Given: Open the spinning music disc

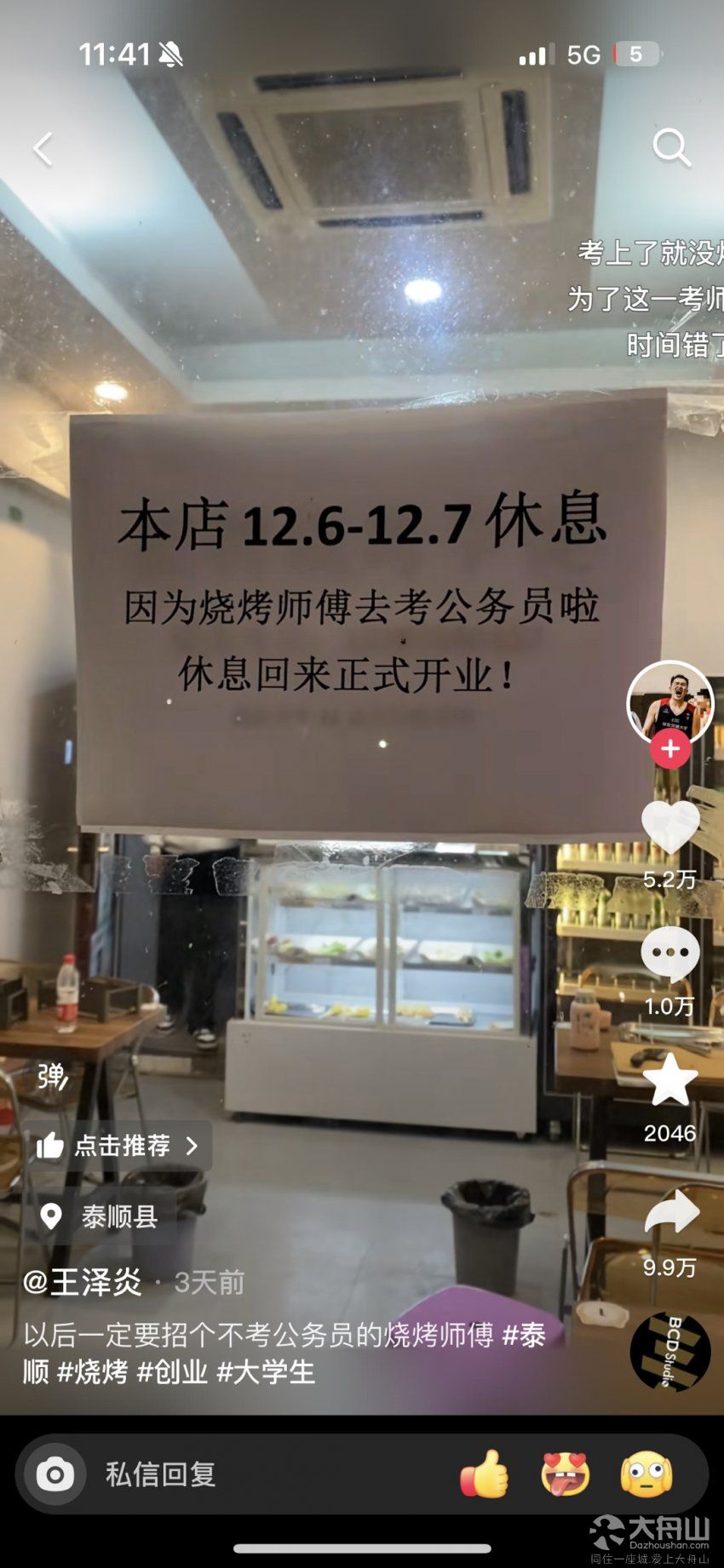Looking at the screenshot, I should (670, 1352).
